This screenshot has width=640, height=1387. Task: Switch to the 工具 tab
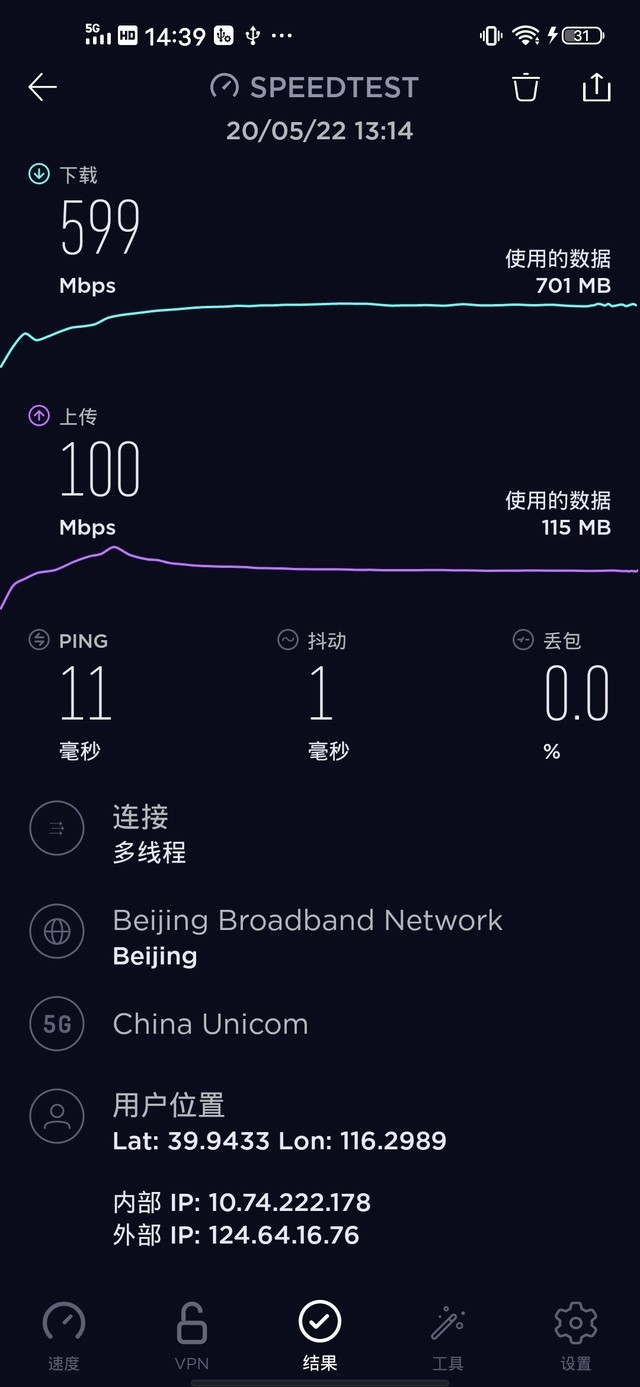448,1336
